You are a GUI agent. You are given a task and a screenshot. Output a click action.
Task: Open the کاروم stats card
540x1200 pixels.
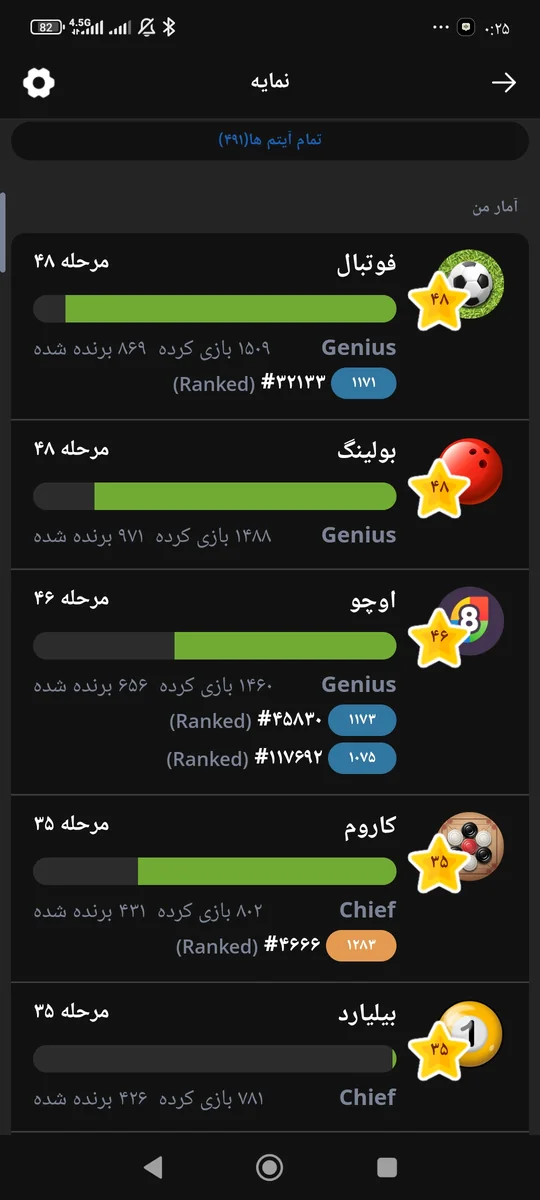click(270, 888)
